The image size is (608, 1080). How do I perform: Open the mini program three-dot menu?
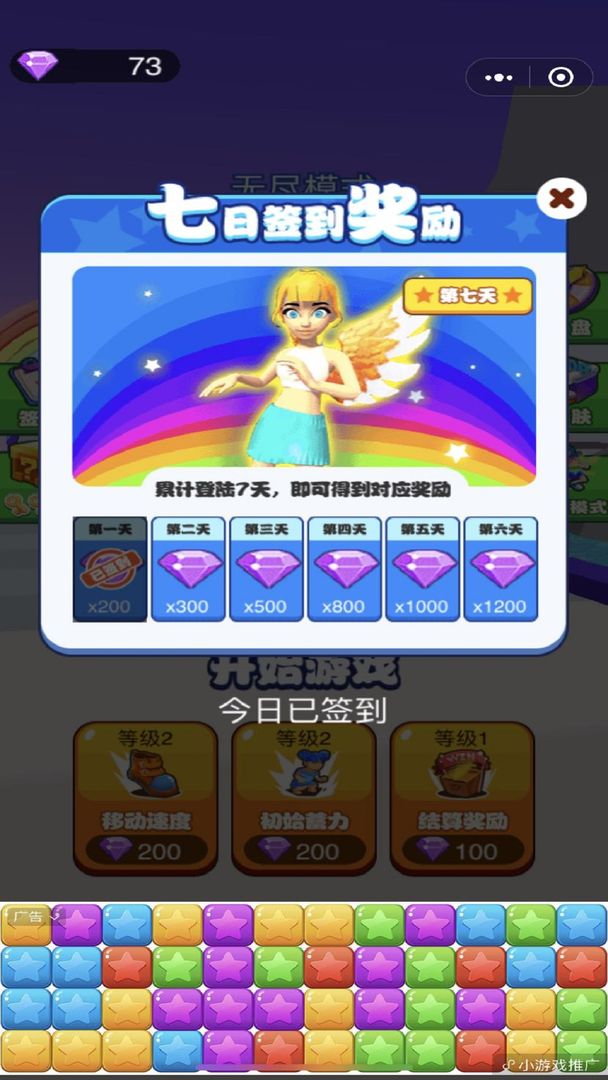498,77
